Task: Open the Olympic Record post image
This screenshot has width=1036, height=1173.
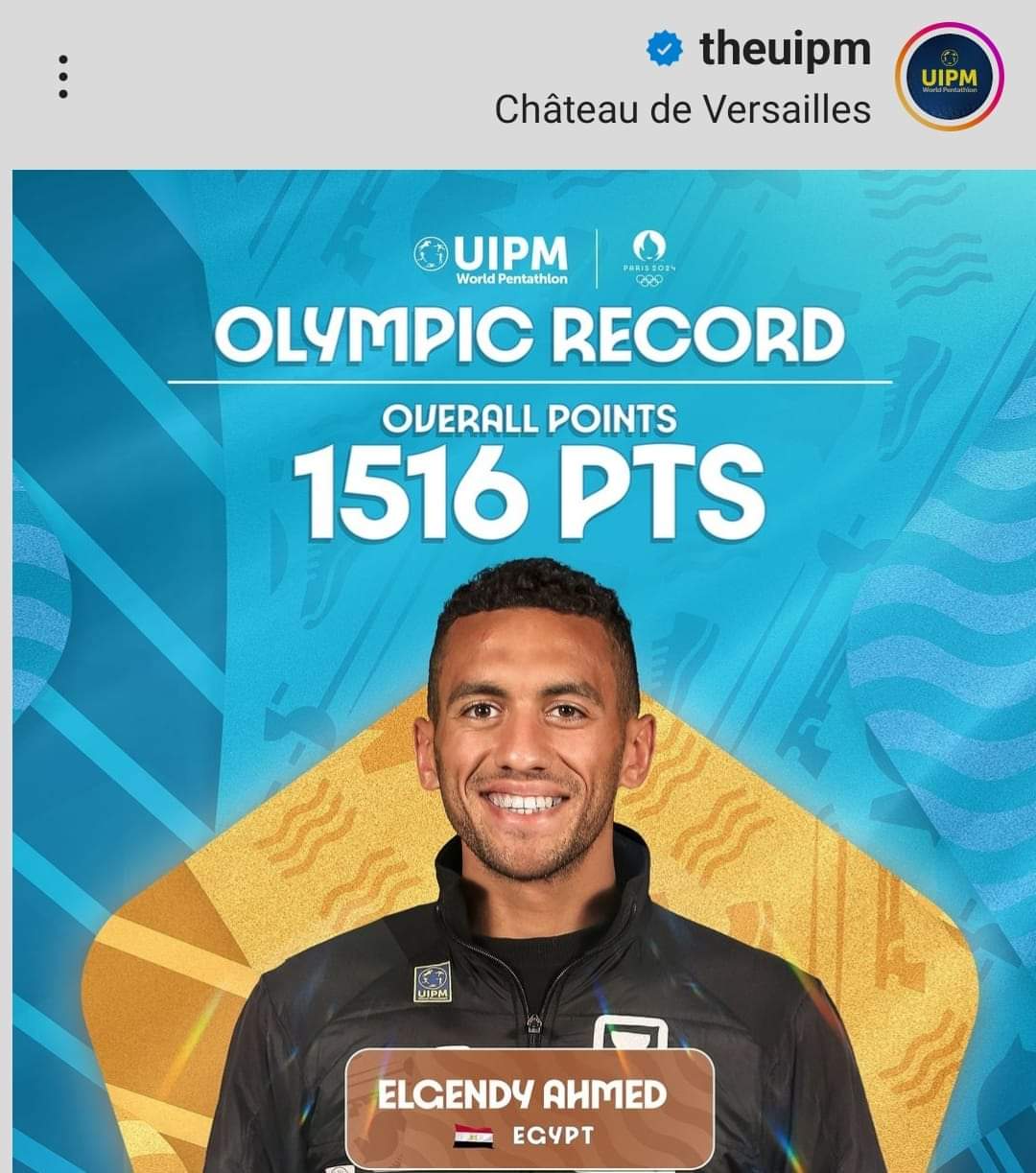Action: coord(524,671)
